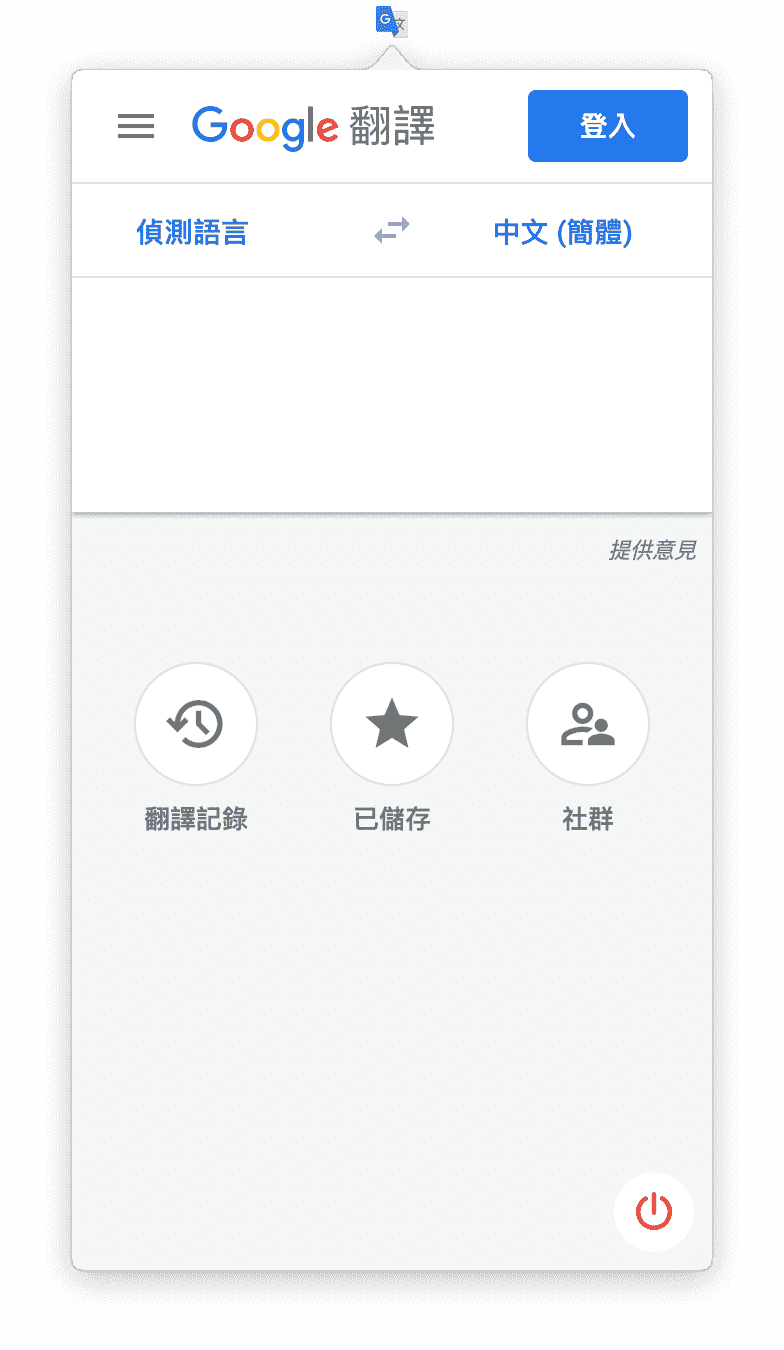This screenshot has width=784, height=1350.
Task: Open the 提供意見 feedback link
Action: coord(652,550)
